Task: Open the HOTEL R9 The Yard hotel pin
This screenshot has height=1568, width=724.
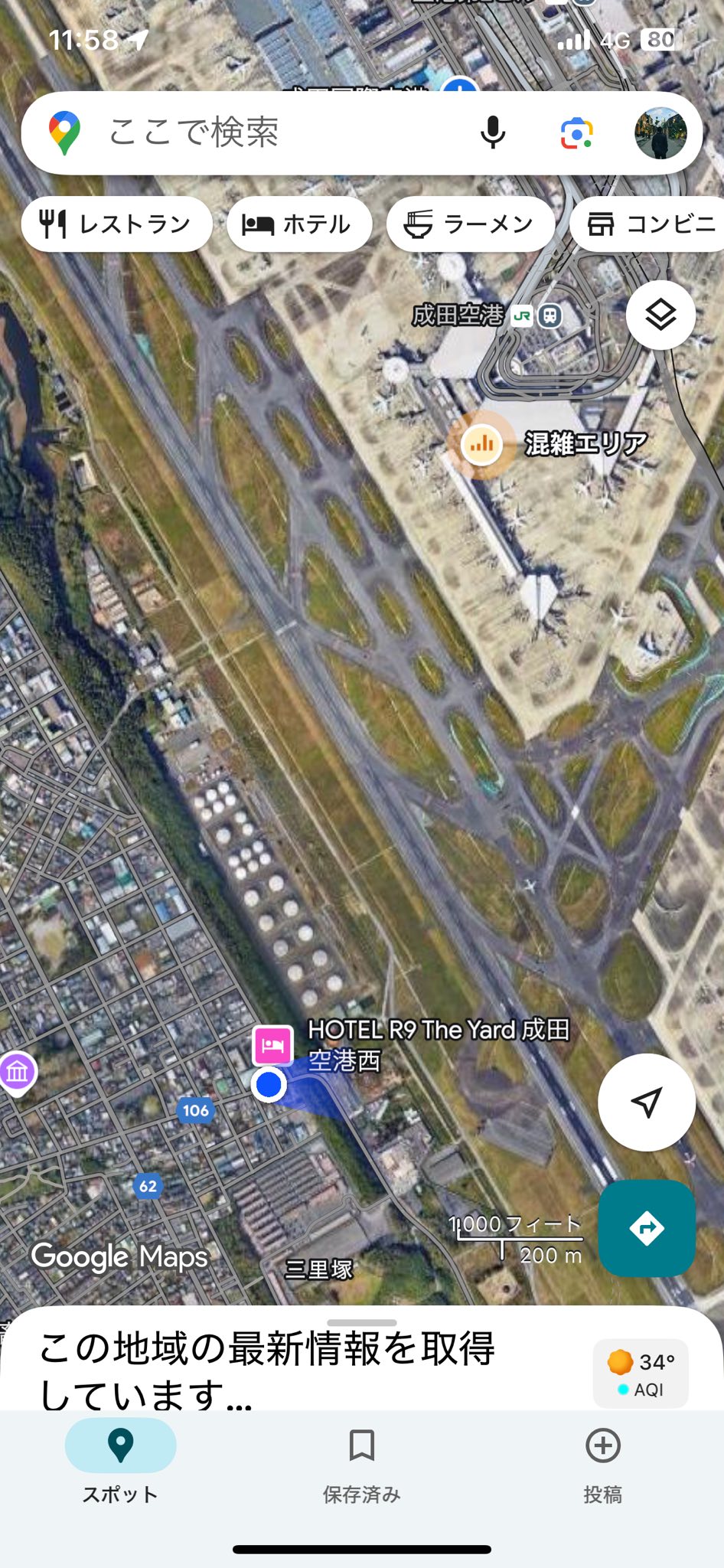Action: [273, 1045]
